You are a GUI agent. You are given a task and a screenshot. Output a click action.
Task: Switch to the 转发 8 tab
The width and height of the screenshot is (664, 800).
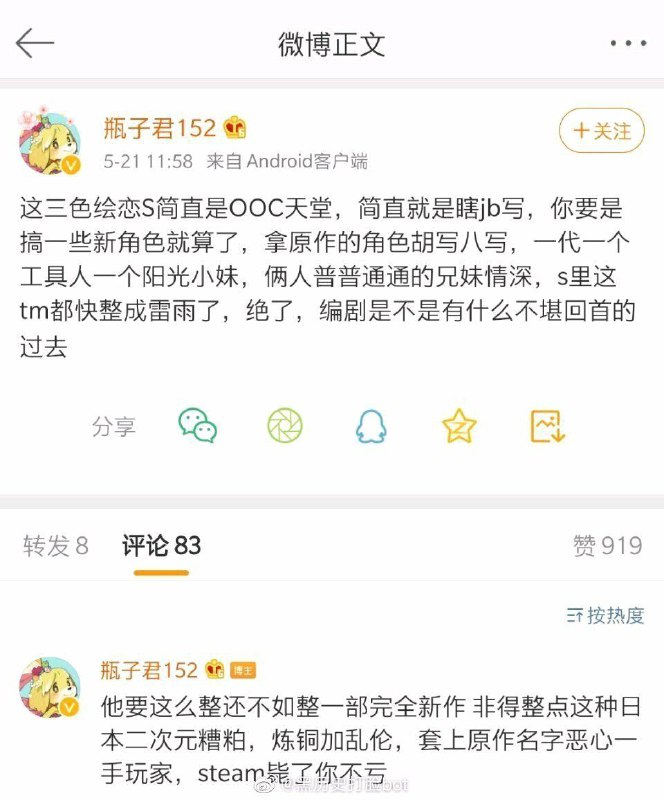click(56, 545)
